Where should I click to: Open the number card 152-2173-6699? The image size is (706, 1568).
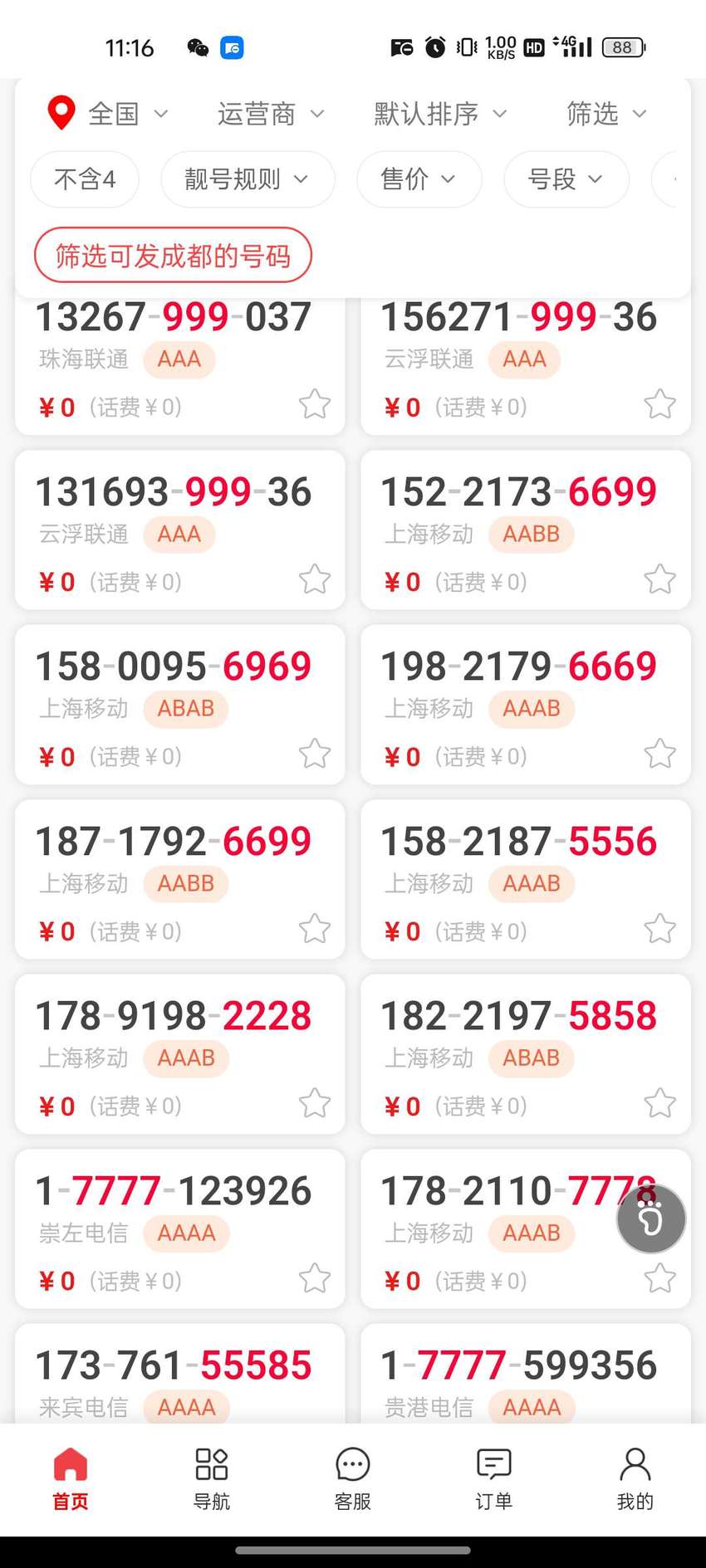526,530
